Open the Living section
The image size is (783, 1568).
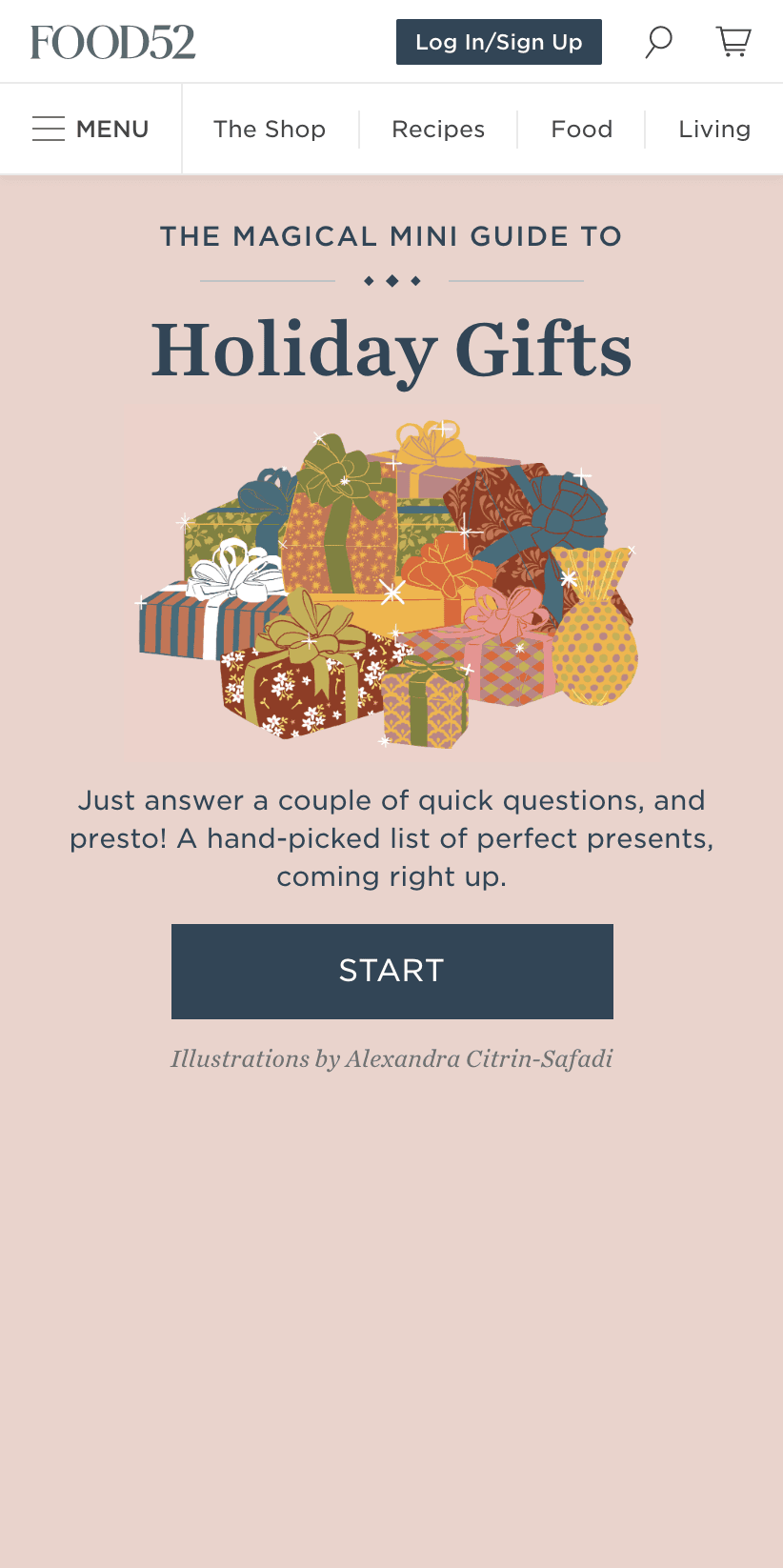tap(713, 129)
